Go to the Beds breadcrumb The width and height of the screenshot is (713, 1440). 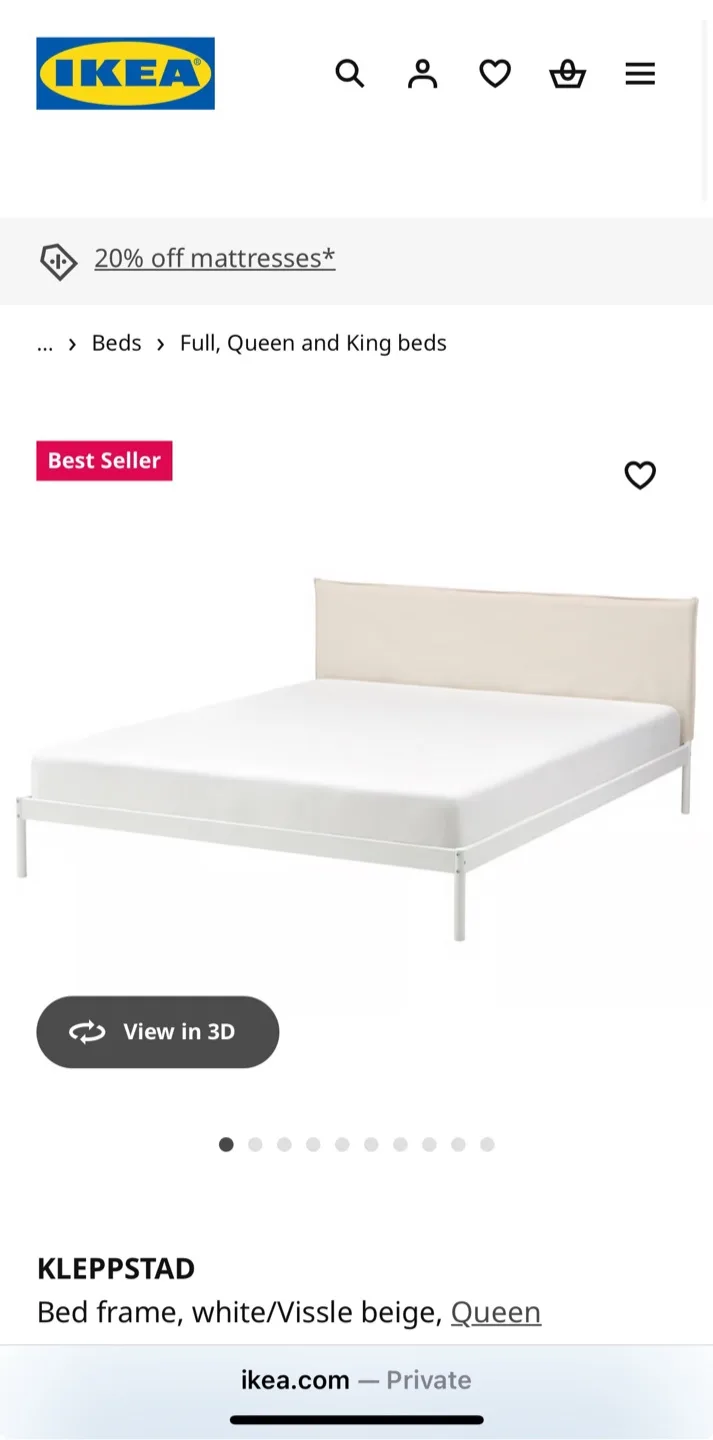[116, 343]
